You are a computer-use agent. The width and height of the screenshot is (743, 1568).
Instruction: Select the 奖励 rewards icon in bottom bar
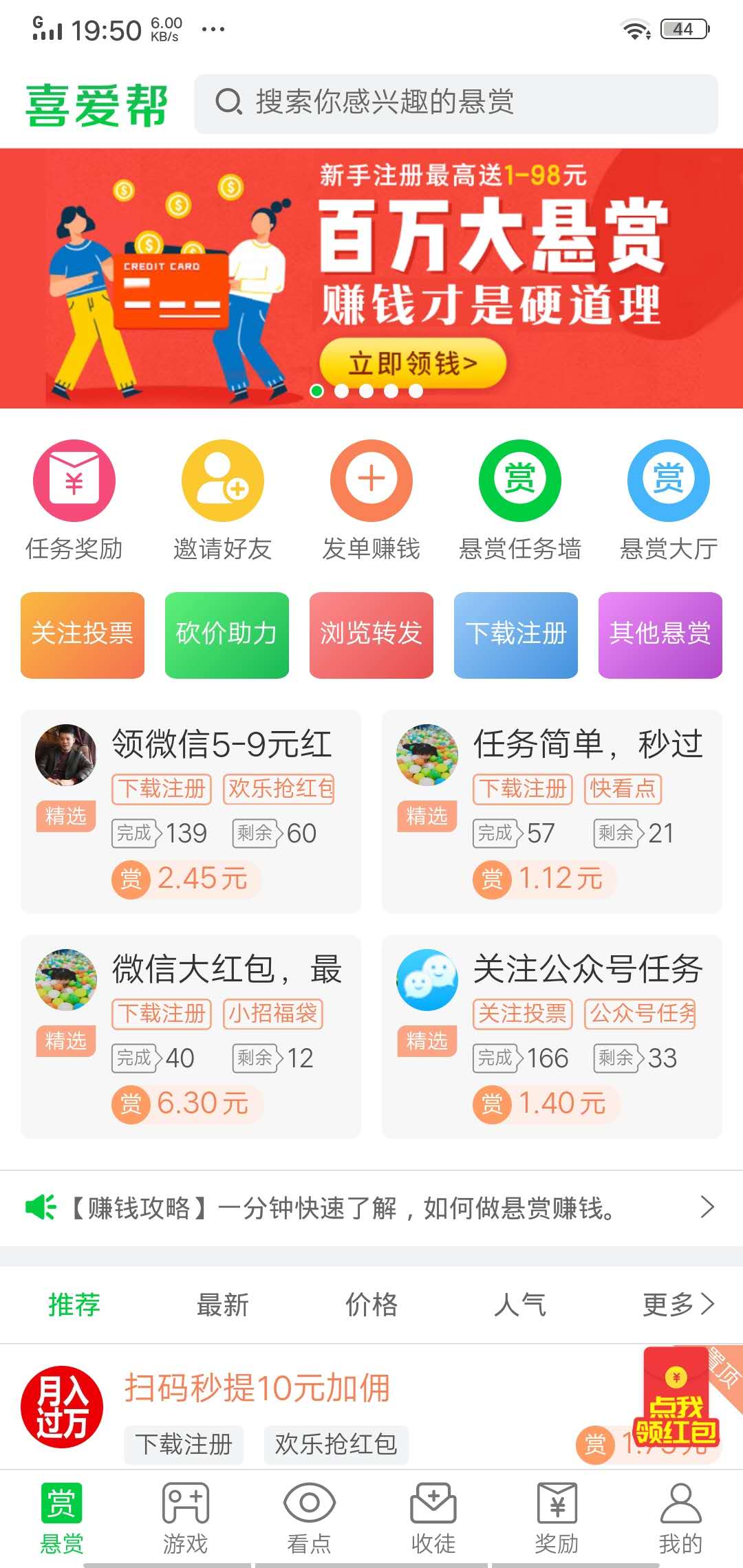point(559,1506)
